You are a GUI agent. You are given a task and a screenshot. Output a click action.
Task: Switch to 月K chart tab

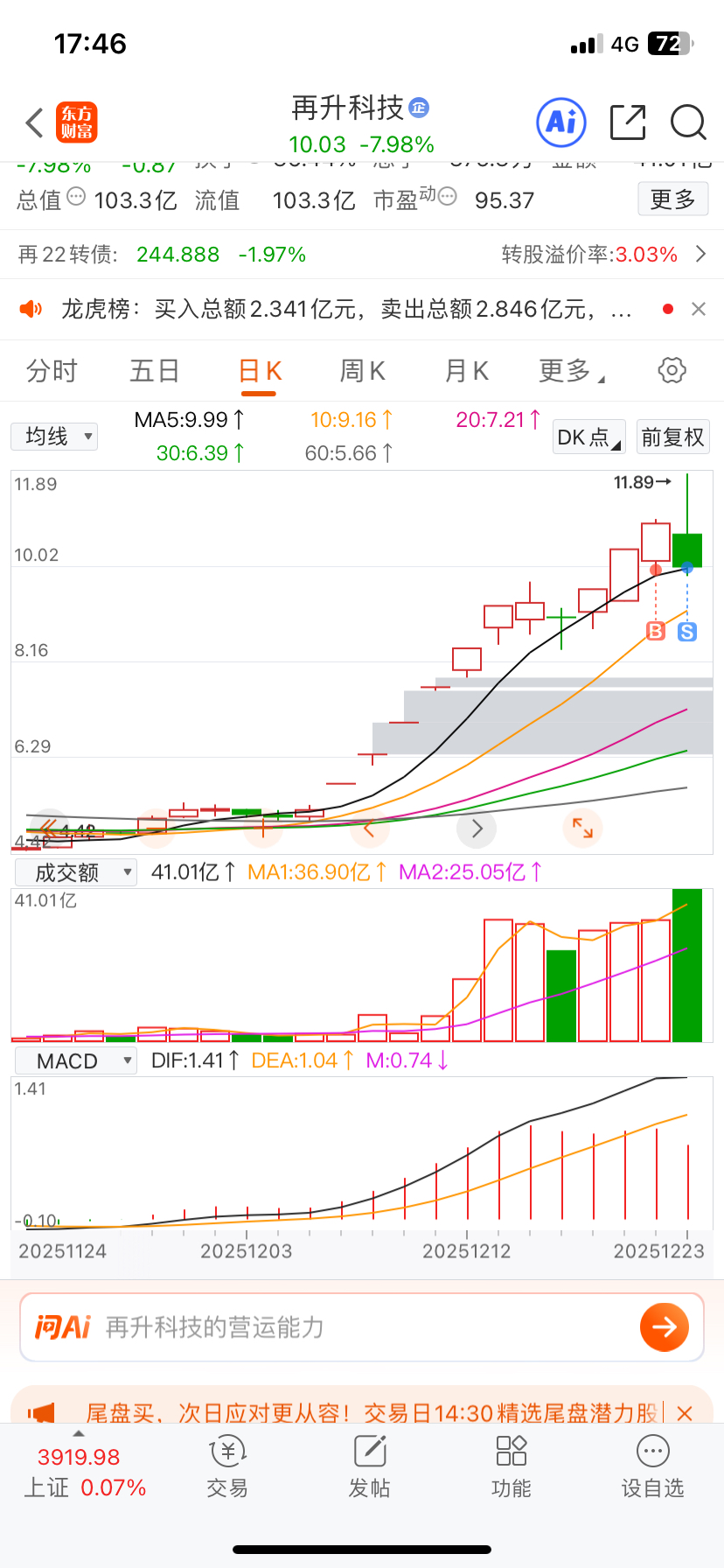pos(466,371)
